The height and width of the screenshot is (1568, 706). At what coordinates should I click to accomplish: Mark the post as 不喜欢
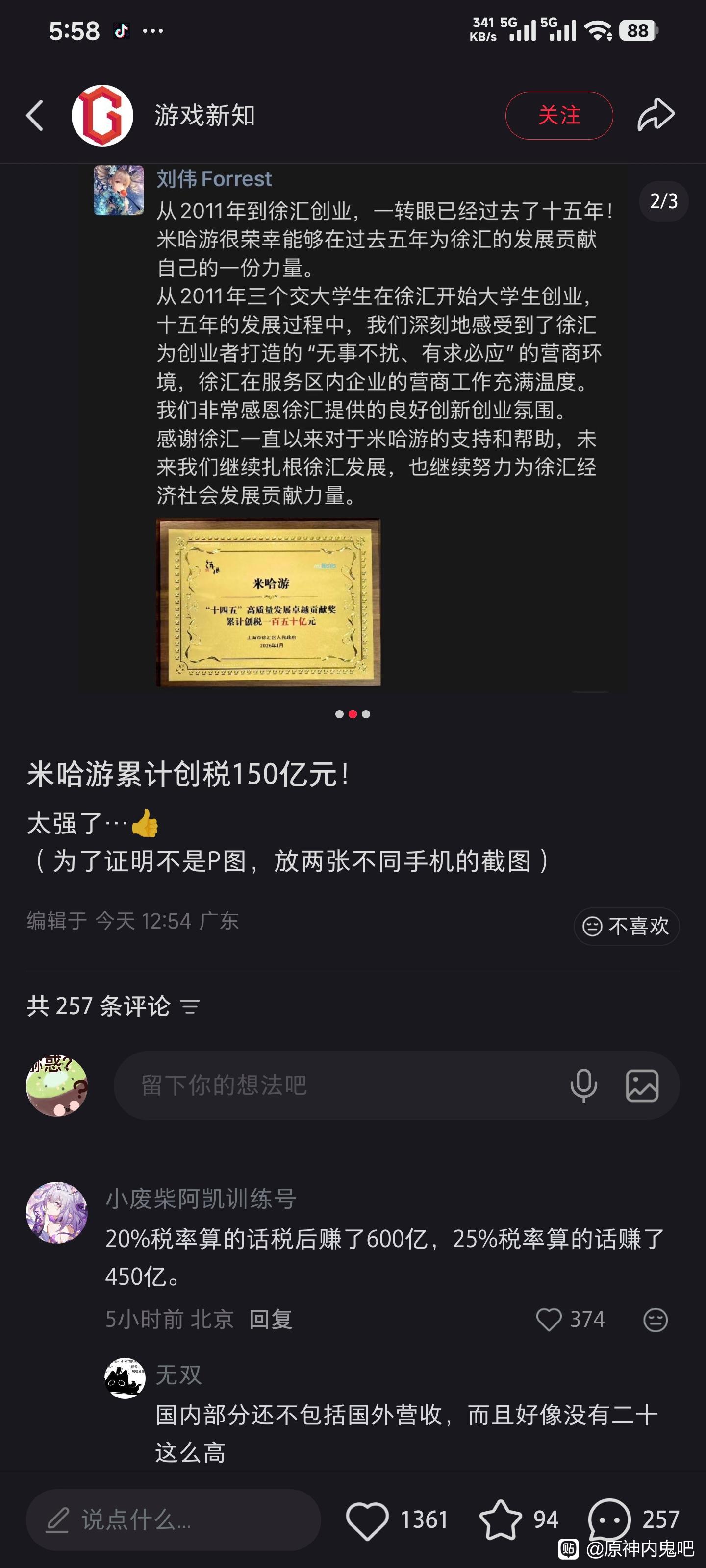pyautogui.click(x=626, y=926)
